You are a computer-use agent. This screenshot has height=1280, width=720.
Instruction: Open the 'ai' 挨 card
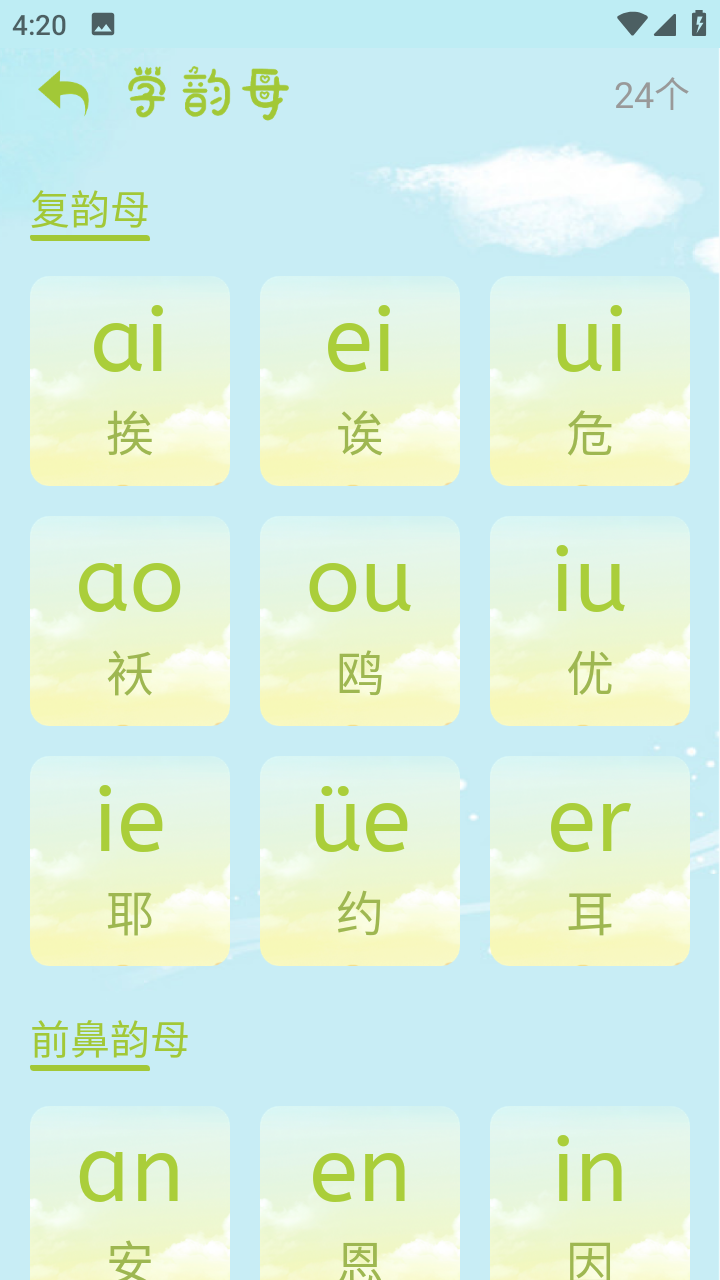[130, 381]
